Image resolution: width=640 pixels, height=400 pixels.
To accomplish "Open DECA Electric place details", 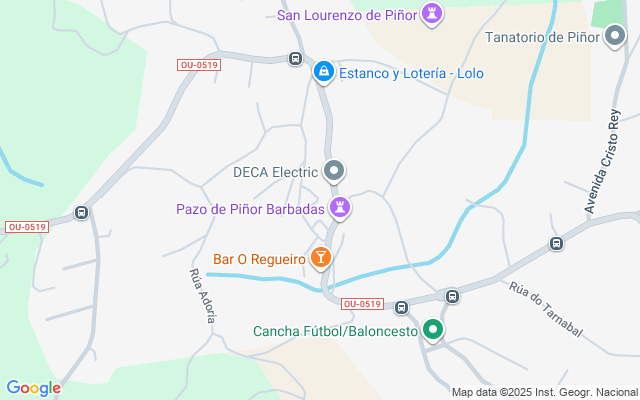I will tap(335, 172).
